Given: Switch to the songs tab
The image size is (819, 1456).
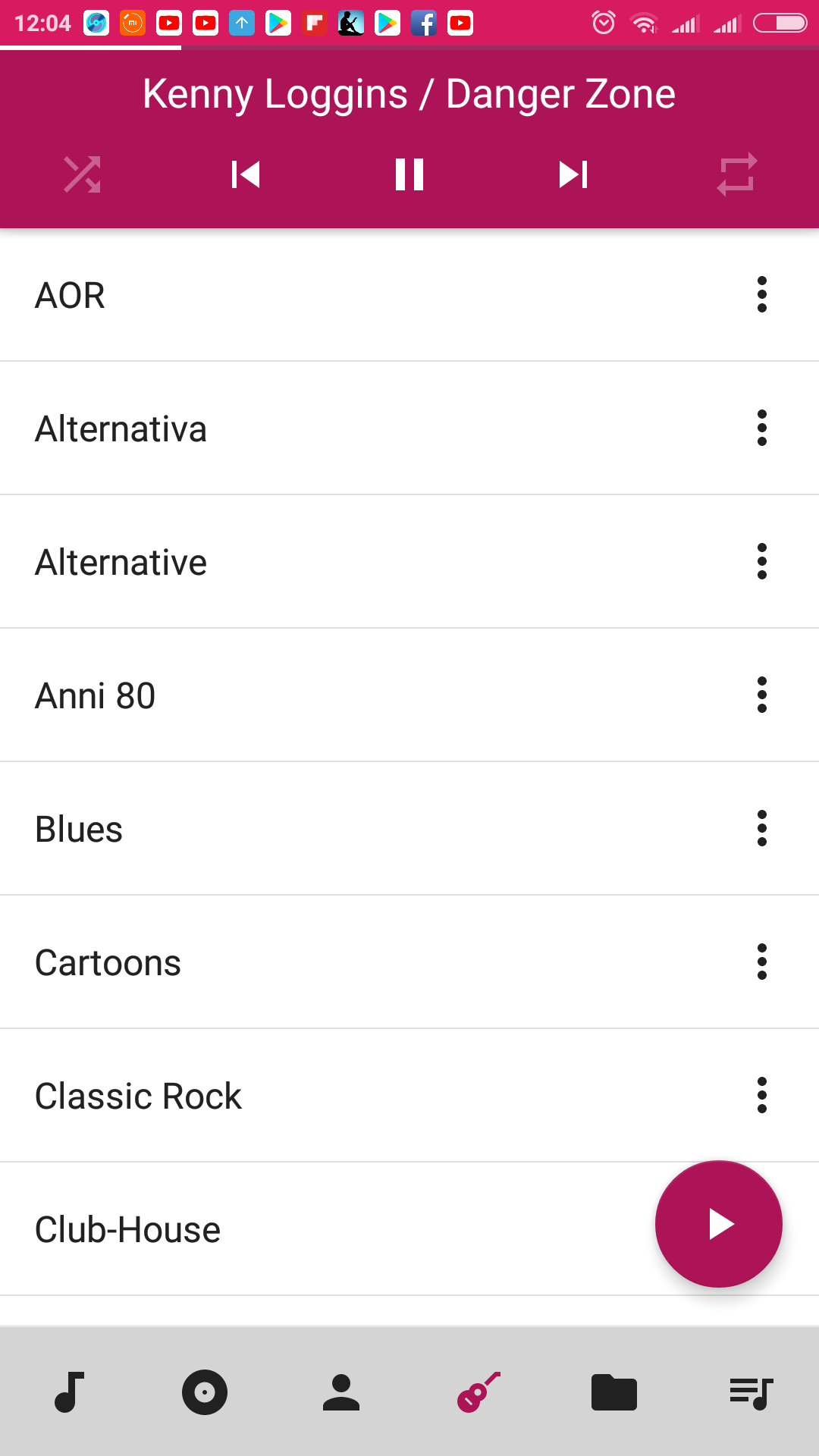Looking at the screenshot, I should point(68,1392).
